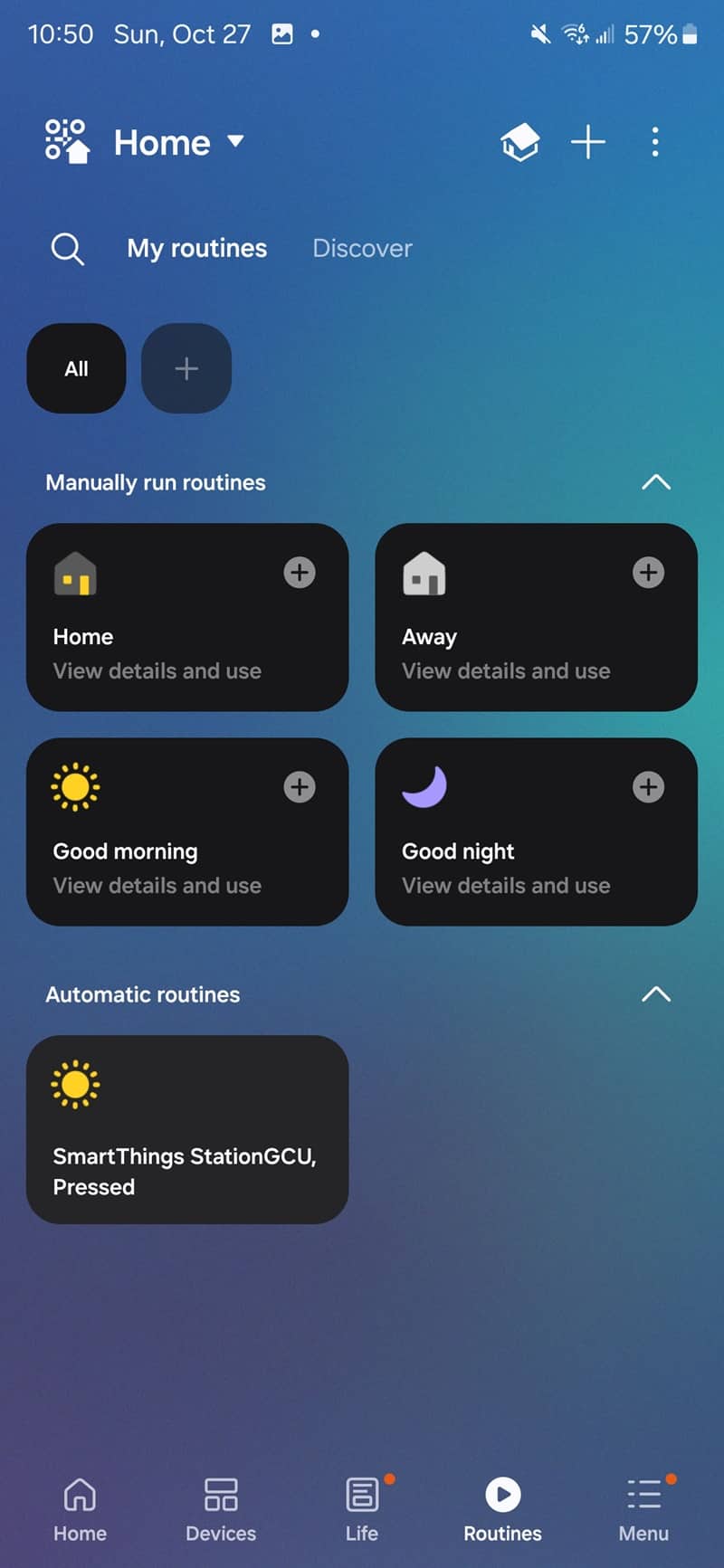Tap the plus on the Away card

(x=648, y=572)
